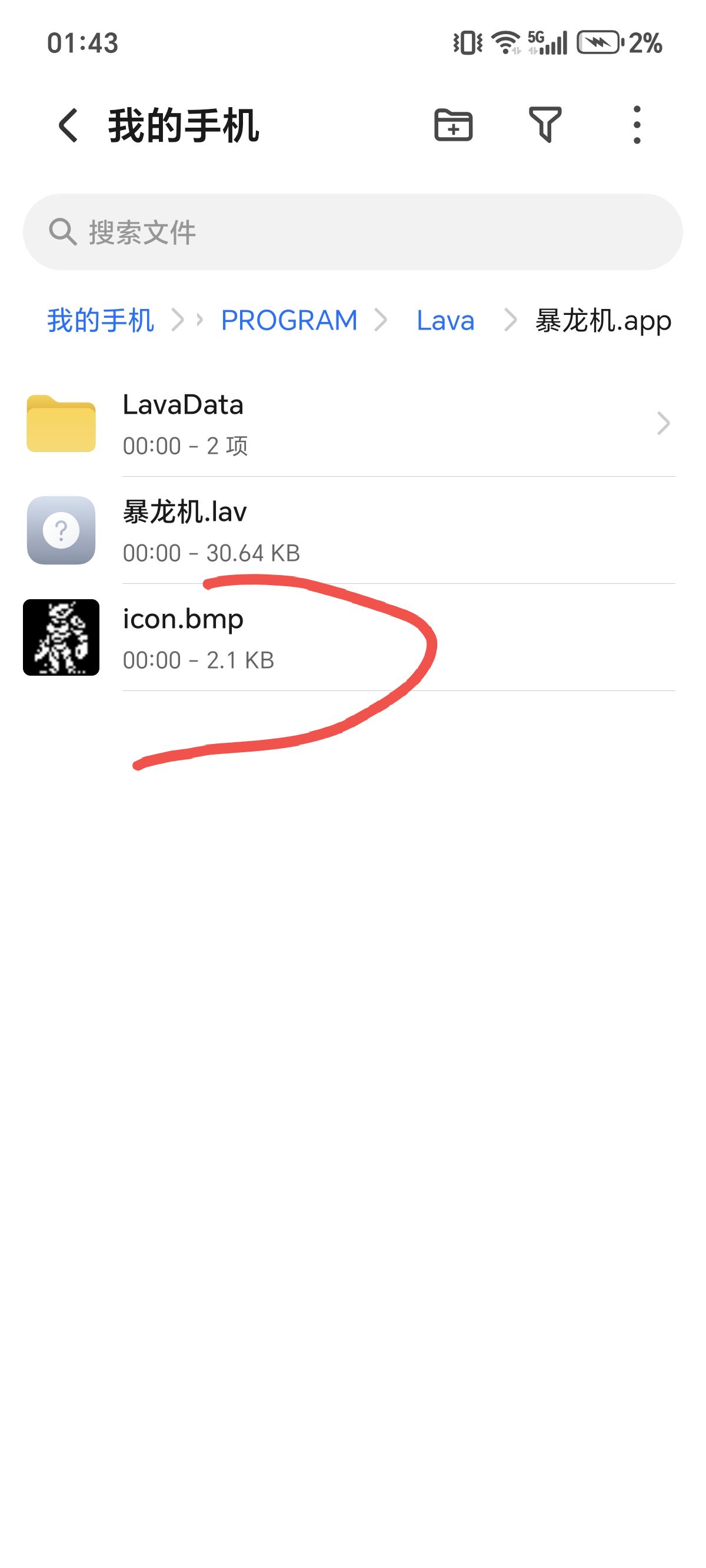Go to the Lava breadcrumb link
The height and width of the screenshot is (1568, 706).
coord(444,319)
